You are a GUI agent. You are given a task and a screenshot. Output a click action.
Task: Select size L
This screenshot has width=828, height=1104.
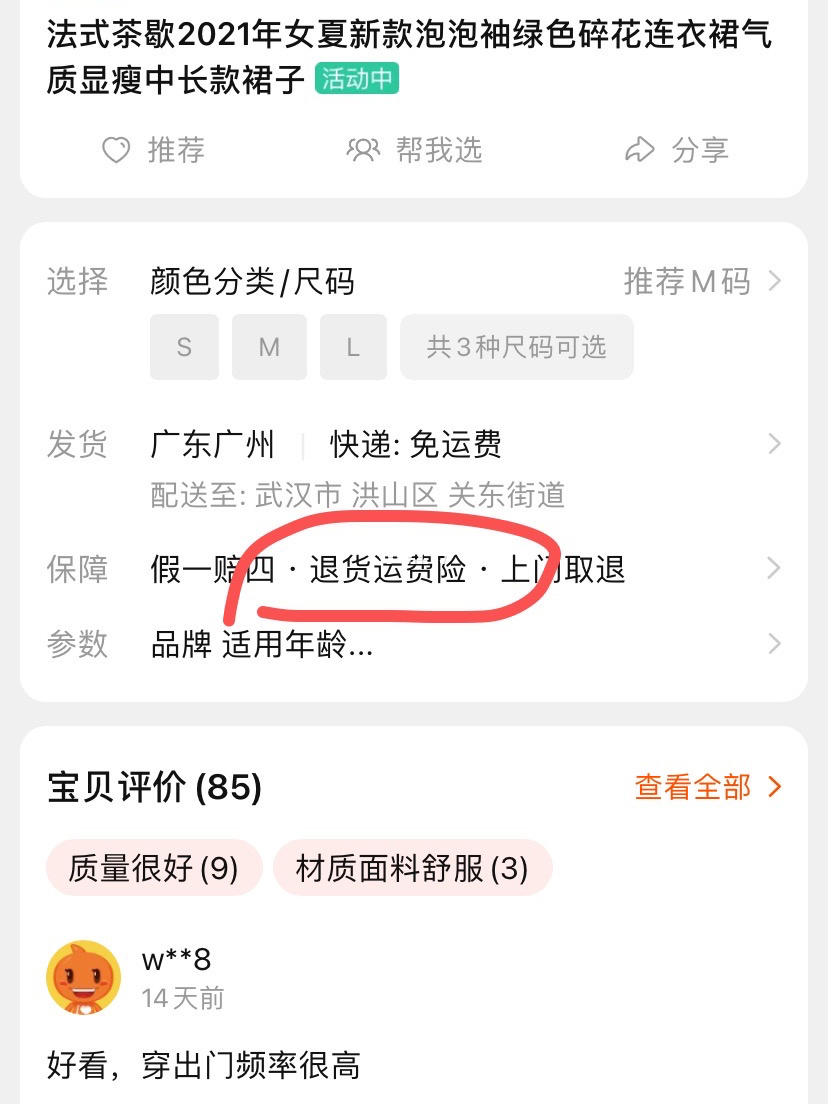coord(353,347)
